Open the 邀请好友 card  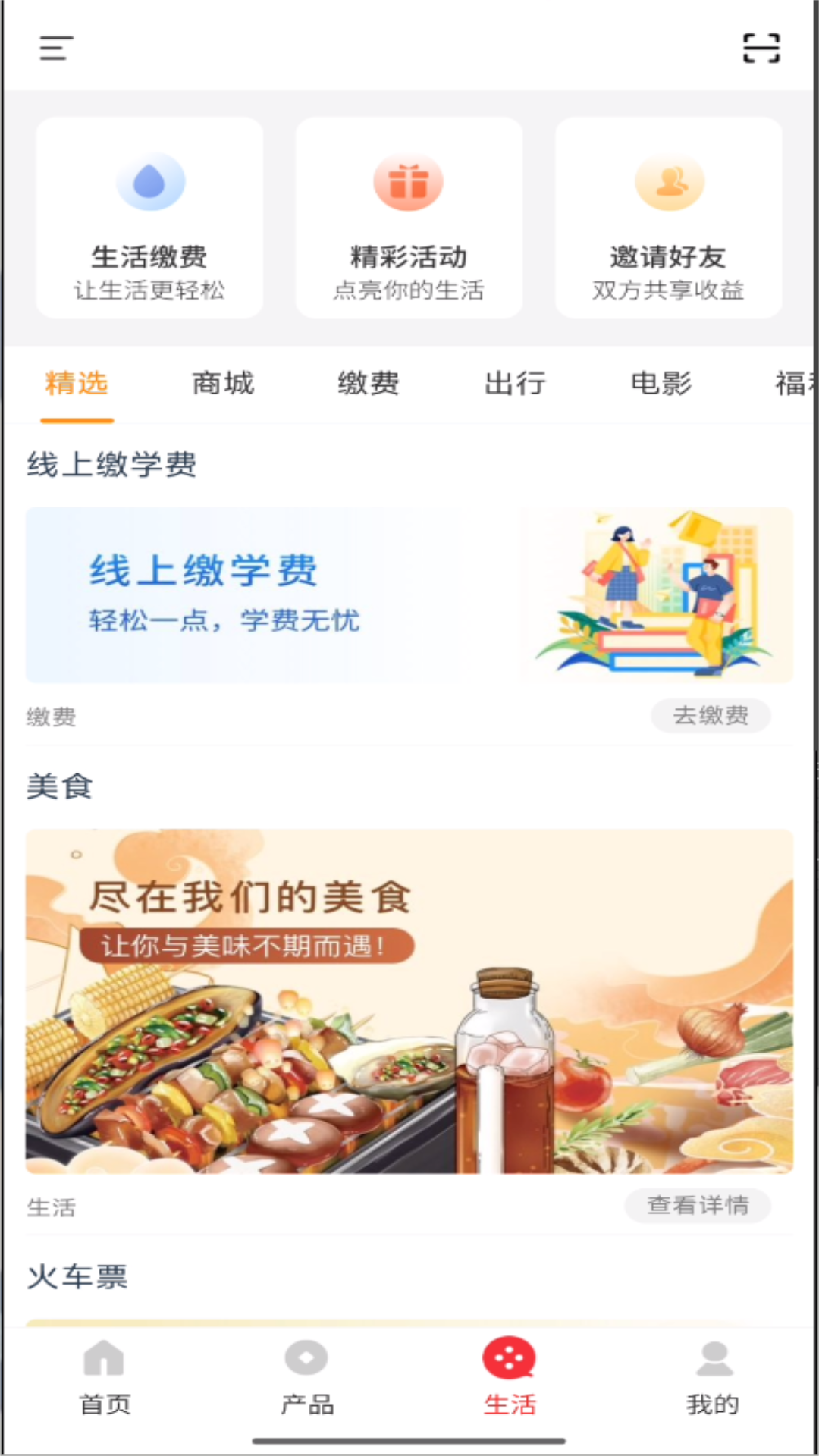click(668, 218)
